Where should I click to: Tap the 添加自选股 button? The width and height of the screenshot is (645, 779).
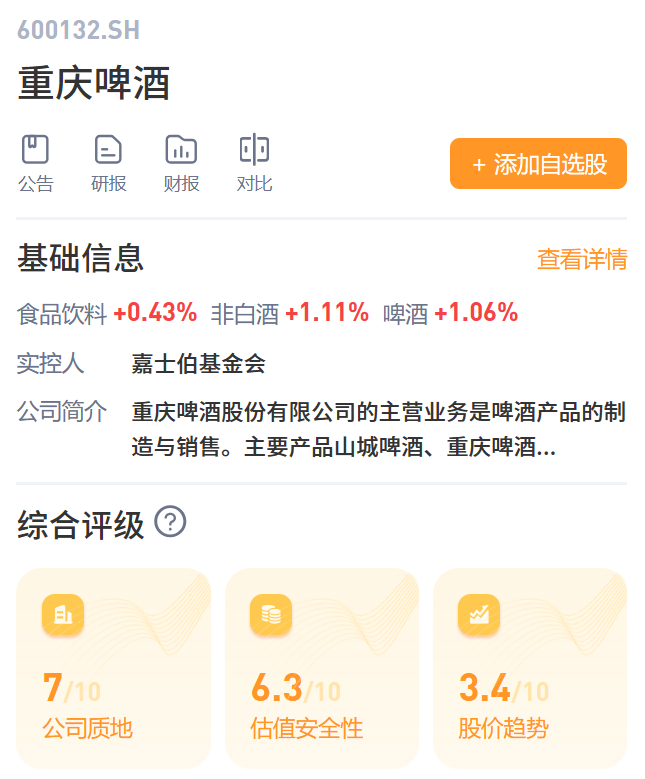(538, 163)
